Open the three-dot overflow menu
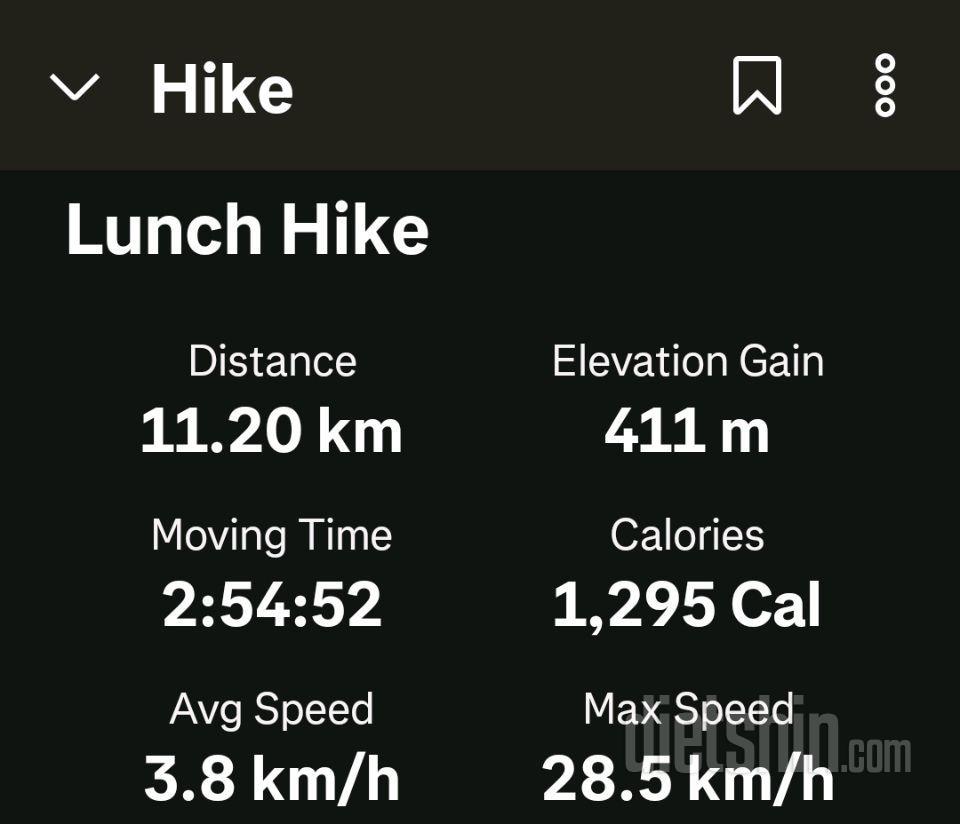 point(884,86)
